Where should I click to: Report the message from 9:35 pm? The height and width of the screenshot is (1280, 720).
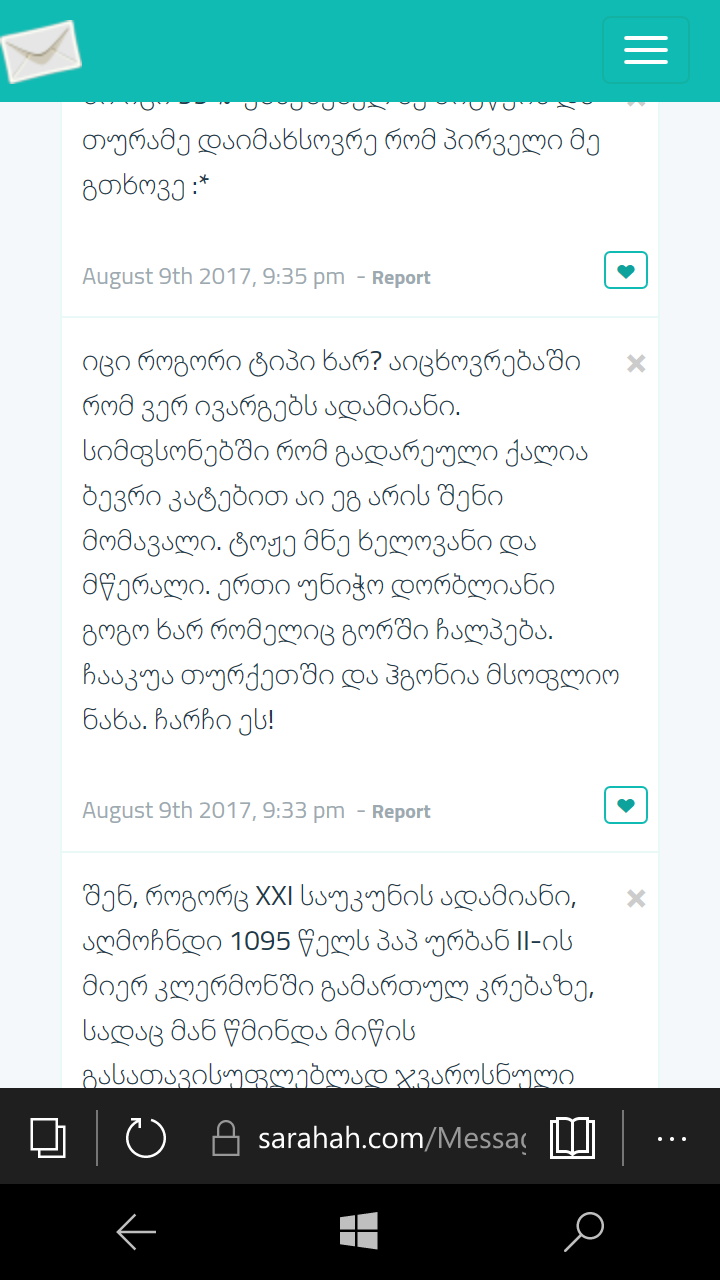401,278
